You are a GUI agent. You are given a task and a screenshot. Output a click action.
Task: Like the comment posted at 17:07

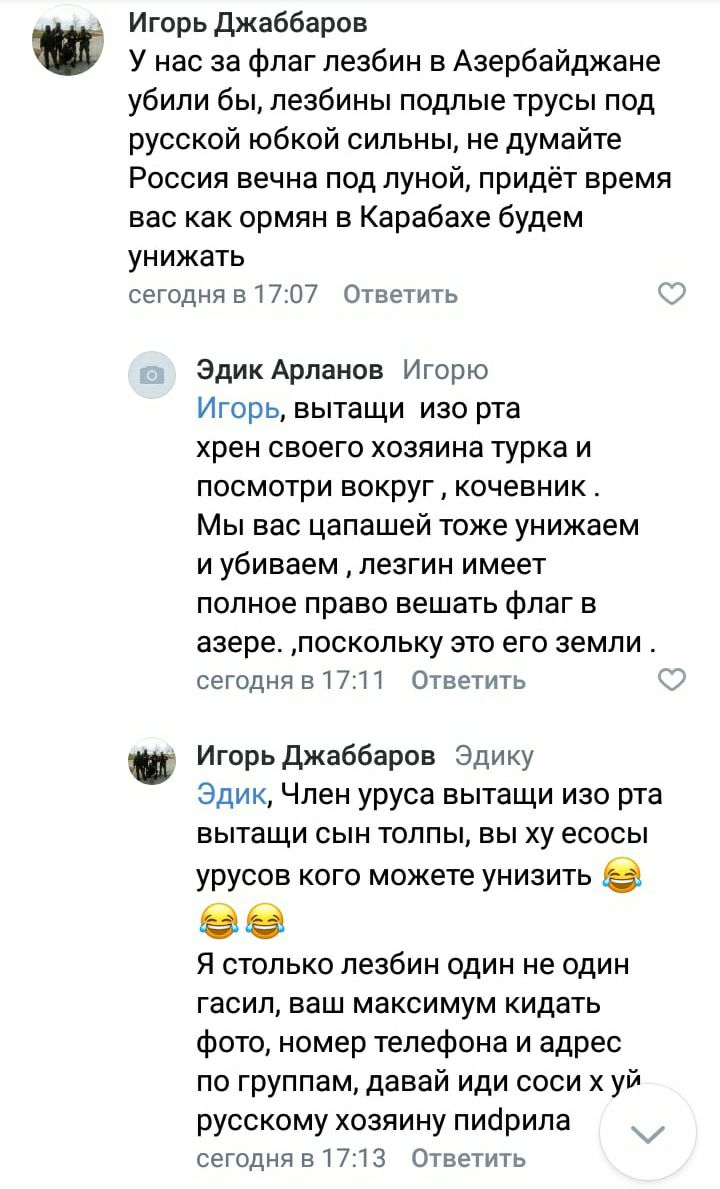tap(673, 294)
